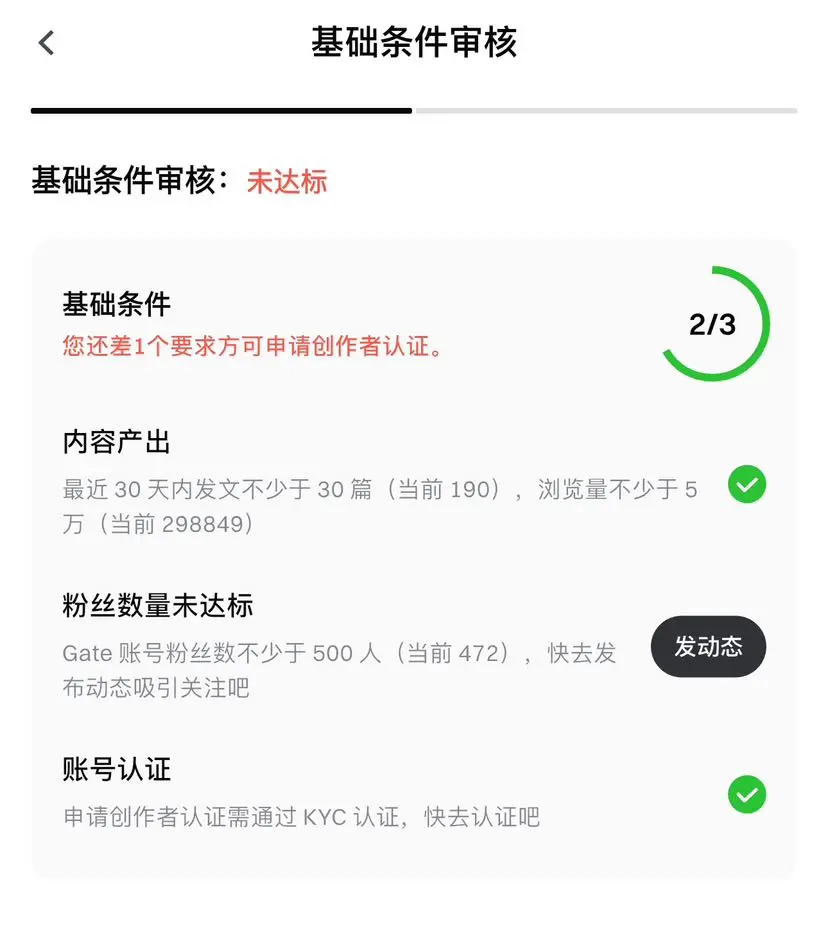This screenshot has width=828, height=936.
Task: Tap the green checkmark beside 内容产出
Action: point(746,484)
